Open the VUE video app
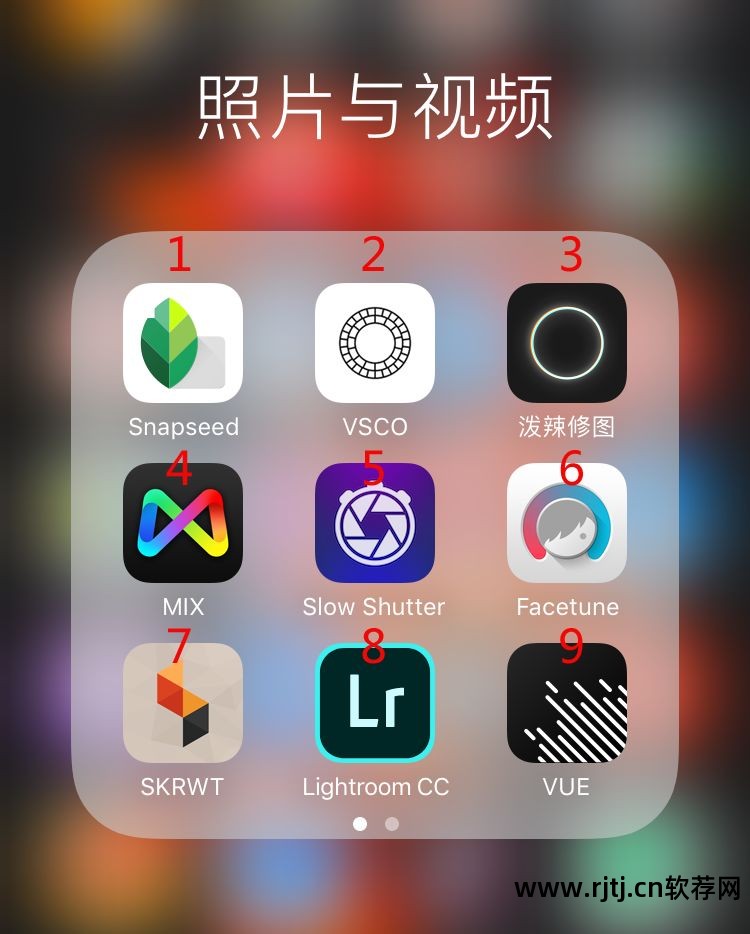The image size is (750, 934). click(x=567, y=703)
